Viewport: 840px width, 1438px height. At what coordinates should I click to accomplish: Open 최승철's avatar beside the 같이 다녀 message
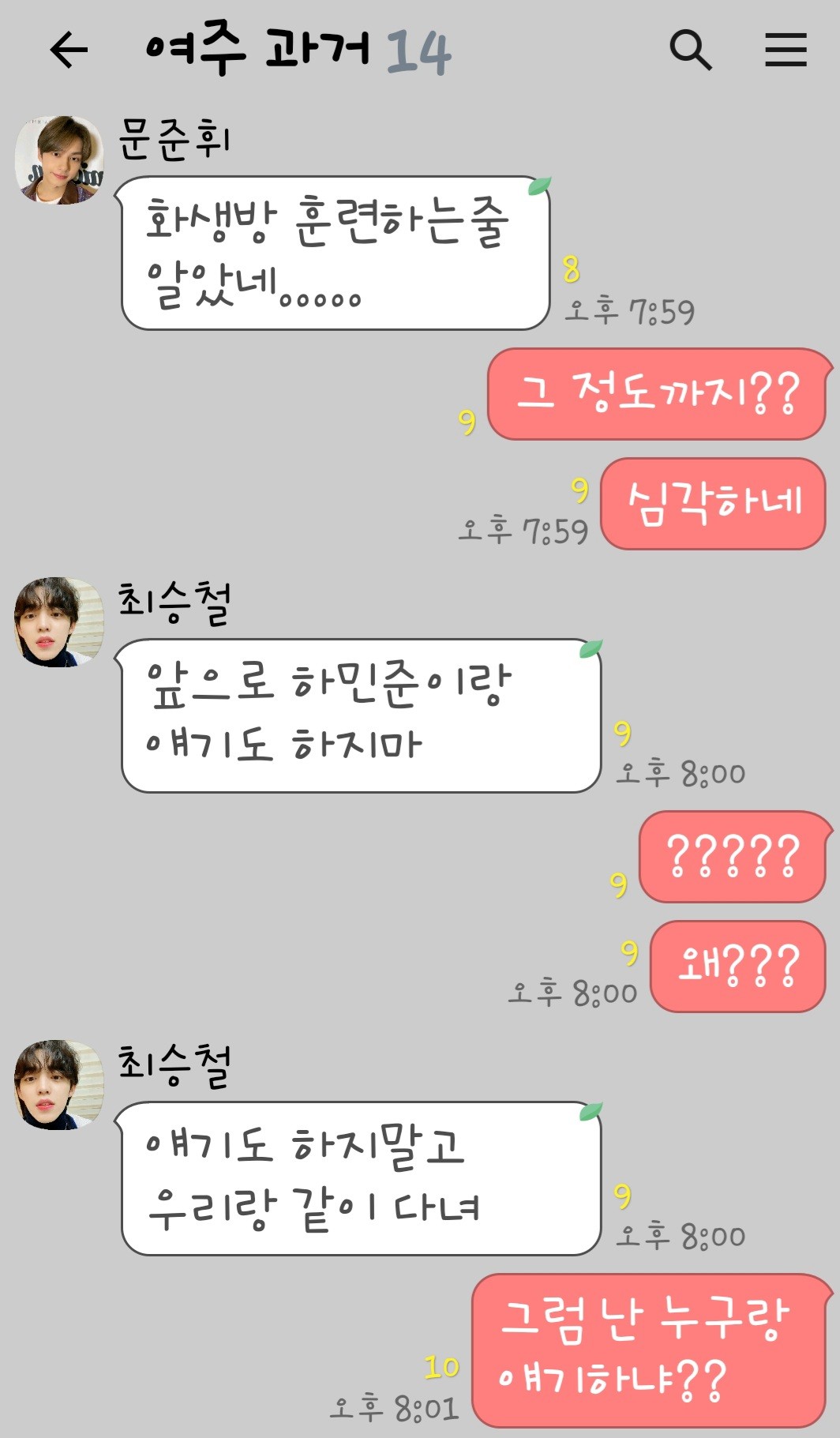59,1085
